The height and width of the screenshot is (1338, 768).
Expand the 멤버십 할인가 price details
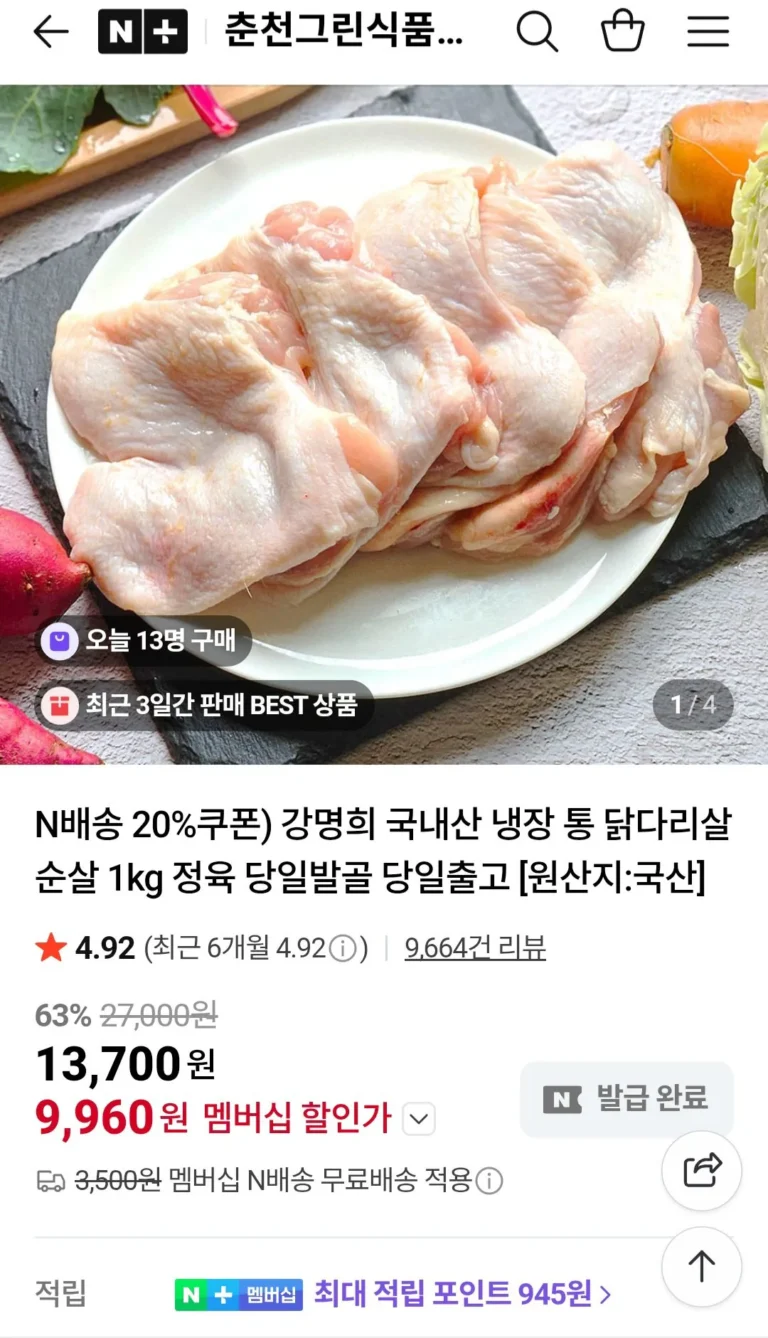point(419,1119)
